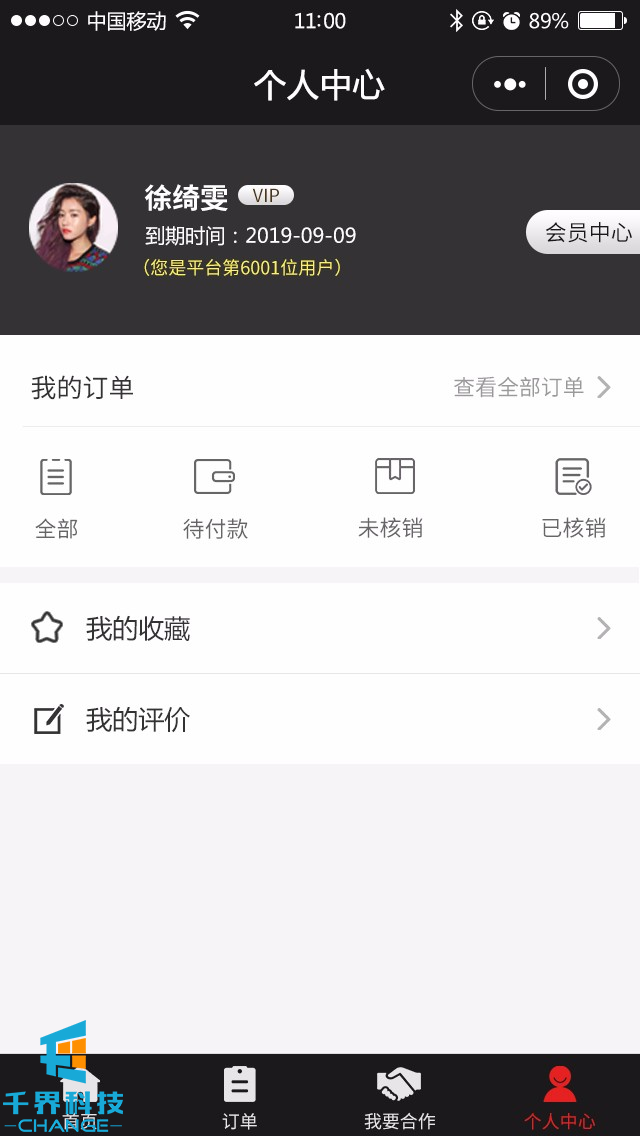This screenshot has width=640, height=1136.
Task: Open the 会员中心 member center
Action: click(585, 233)
